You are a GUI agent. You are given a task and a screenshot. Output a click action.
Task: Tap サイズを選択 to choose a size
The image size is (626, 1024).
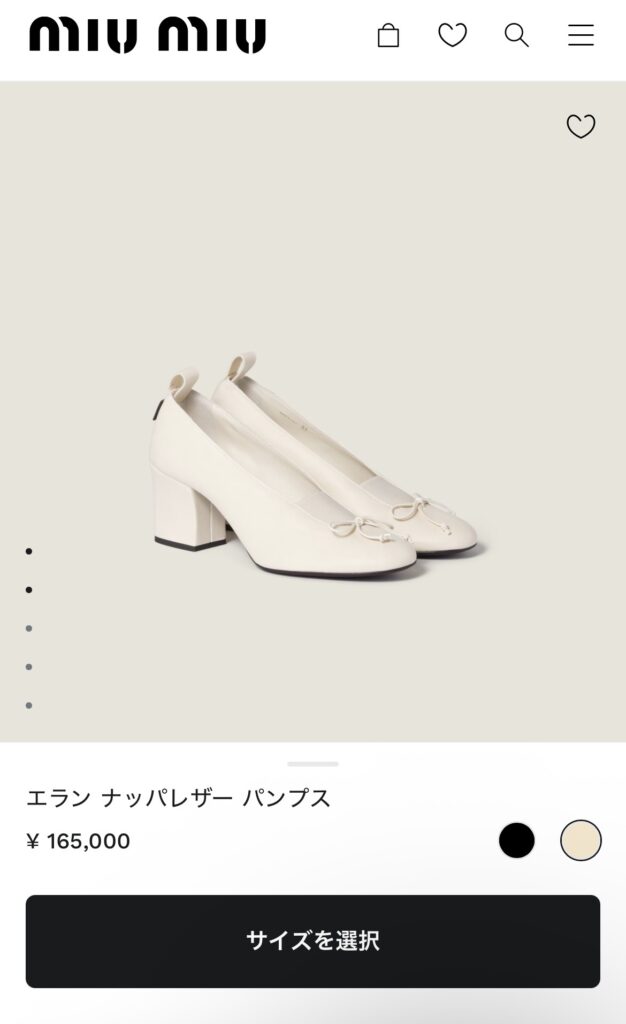tap(313, 941)
